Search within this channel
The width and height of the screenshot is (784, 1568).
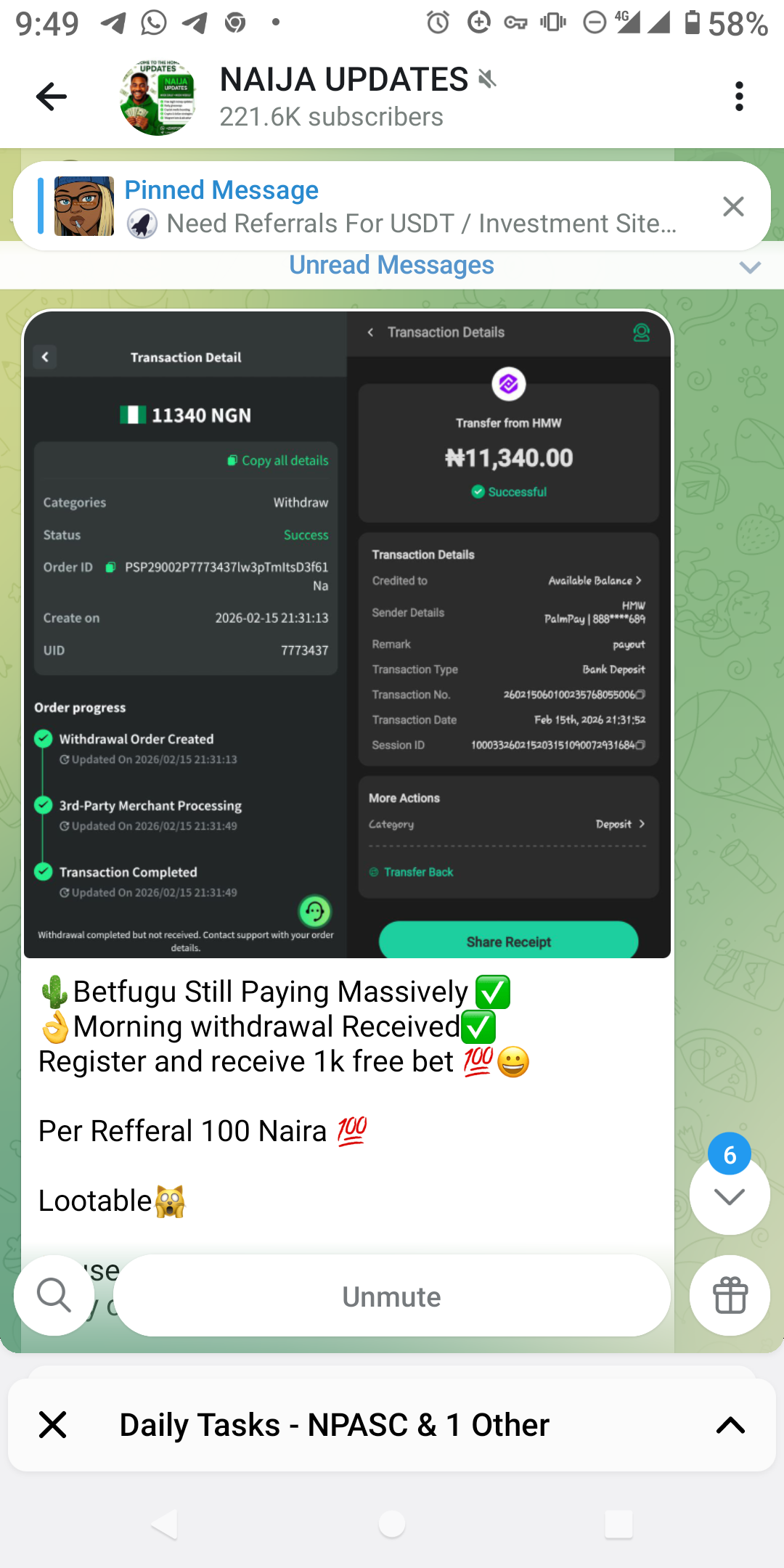pyautogui.click(x=54, y=1296)
